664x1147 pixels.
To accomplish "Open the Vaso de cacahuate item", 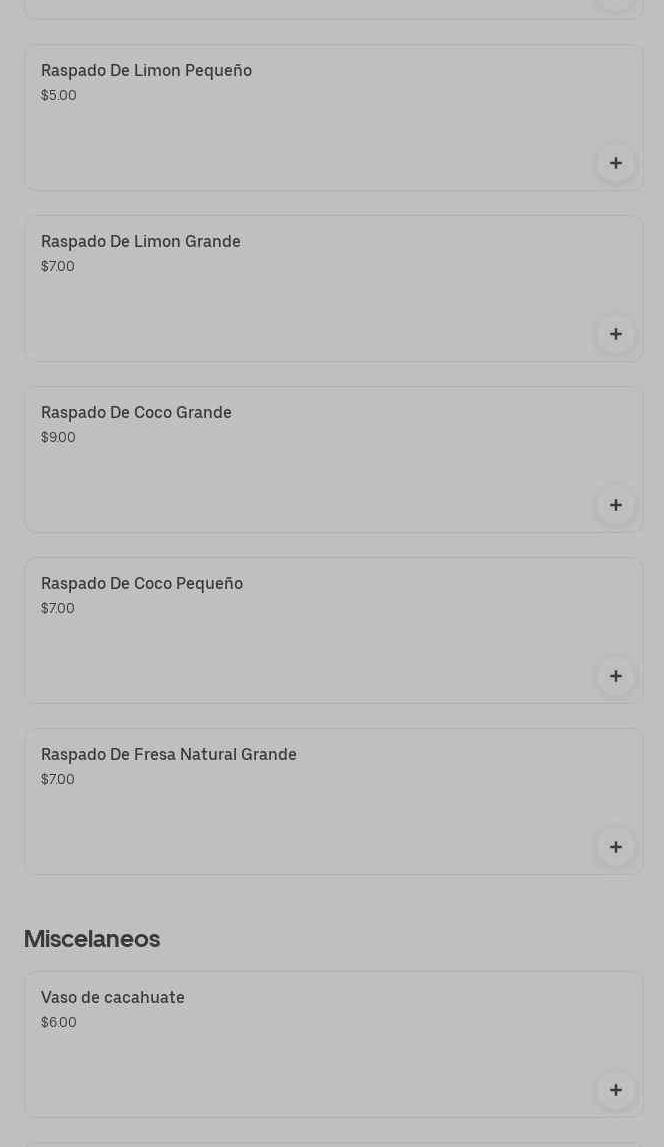I will tap(113, 998).
